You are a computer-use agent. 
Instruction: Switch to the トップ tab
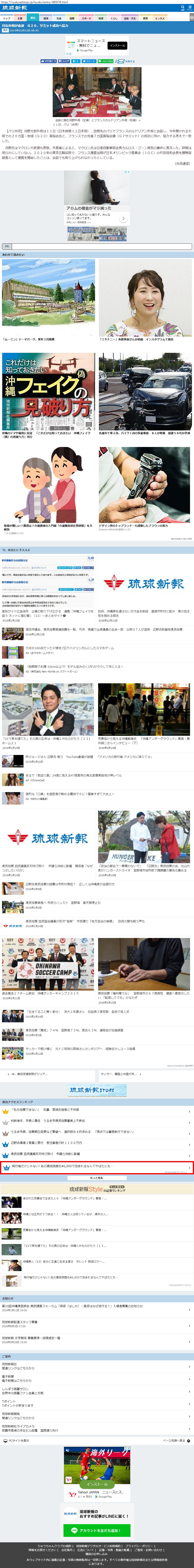(7, 18)
